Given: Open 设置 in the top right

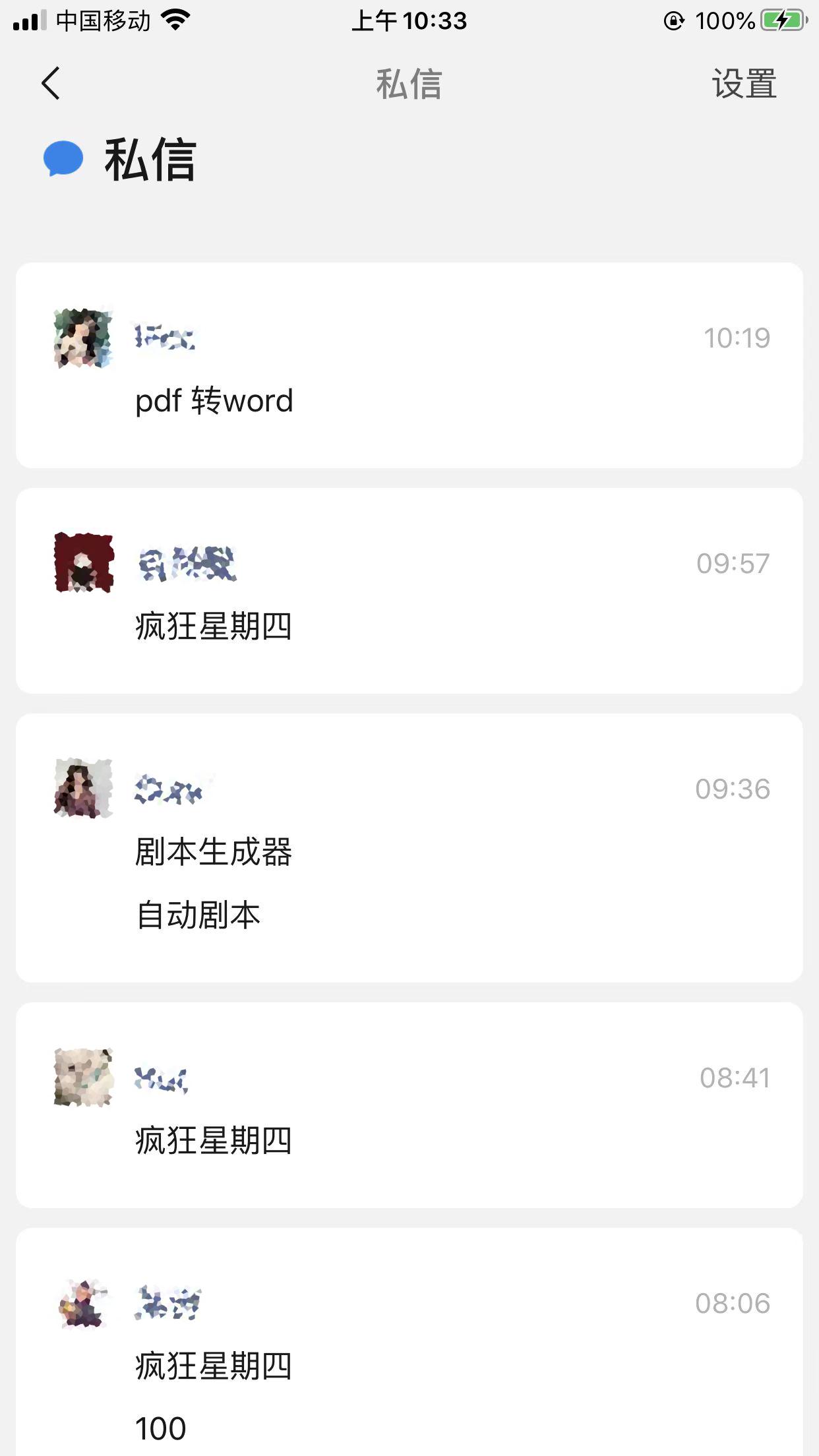Looking at the screenshot, I should tap(743, 84).
